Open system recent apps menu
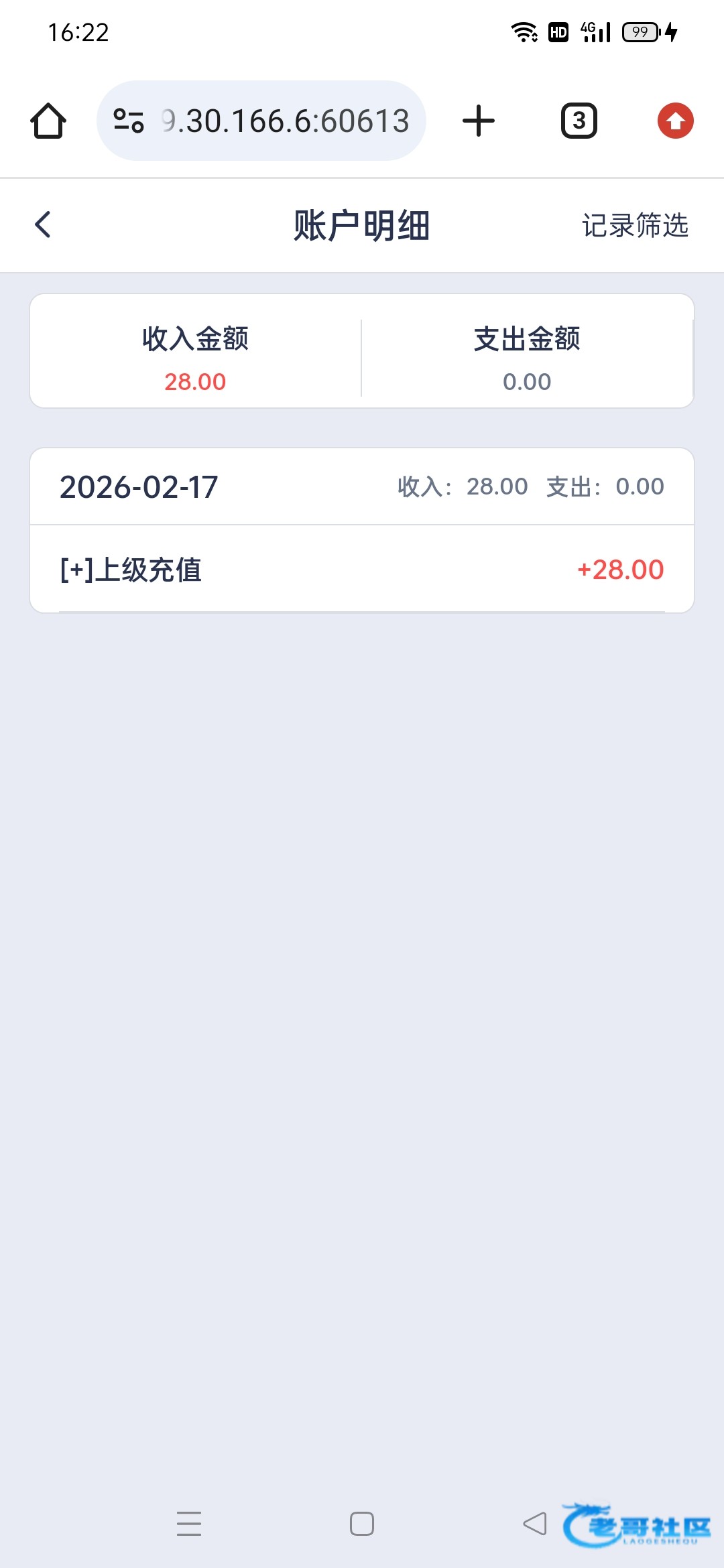 189,1523
